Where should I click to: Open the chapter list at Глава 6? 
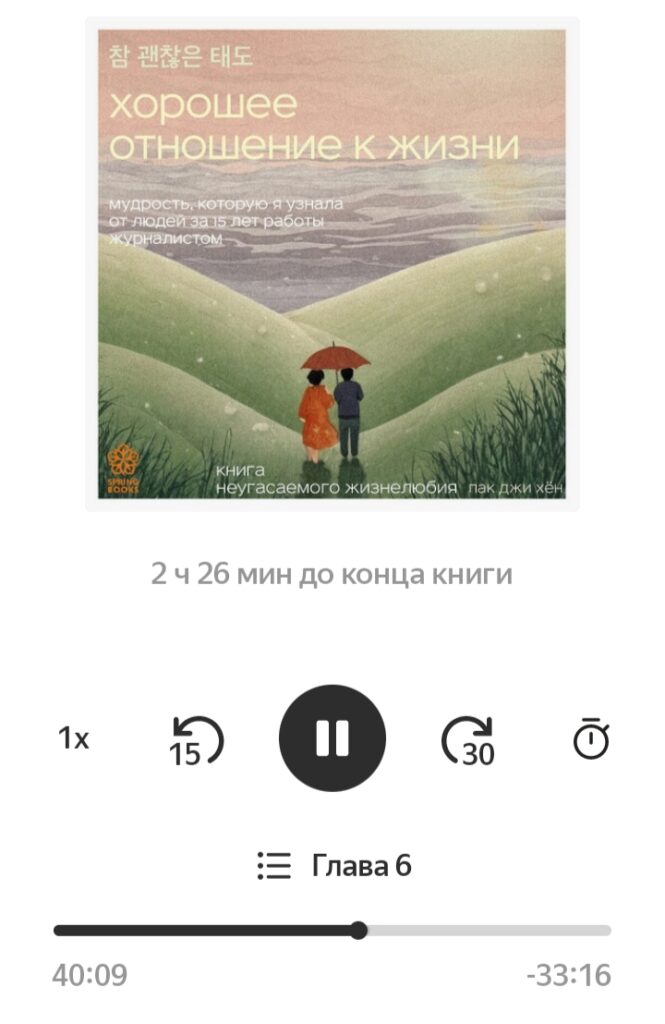point(333,865)
